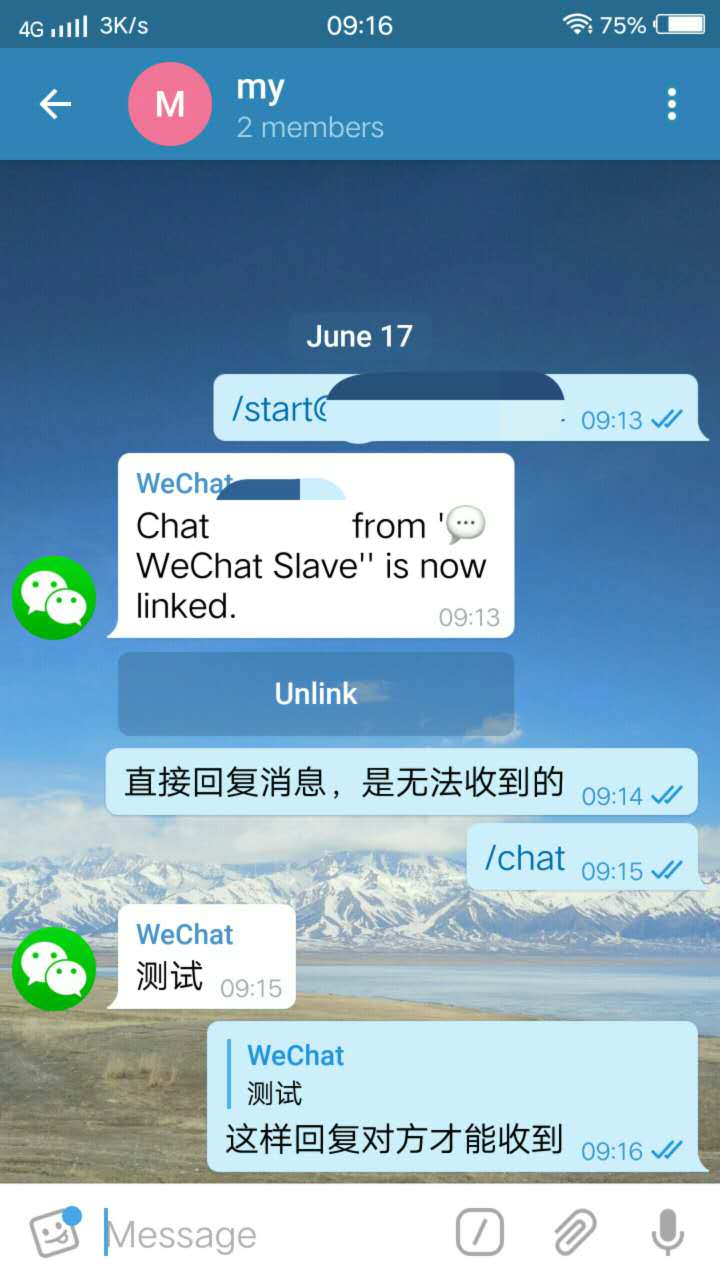Tap the Unlink button
The image size is (720, 1280).
pyautogui.click(x=316, y=694)
